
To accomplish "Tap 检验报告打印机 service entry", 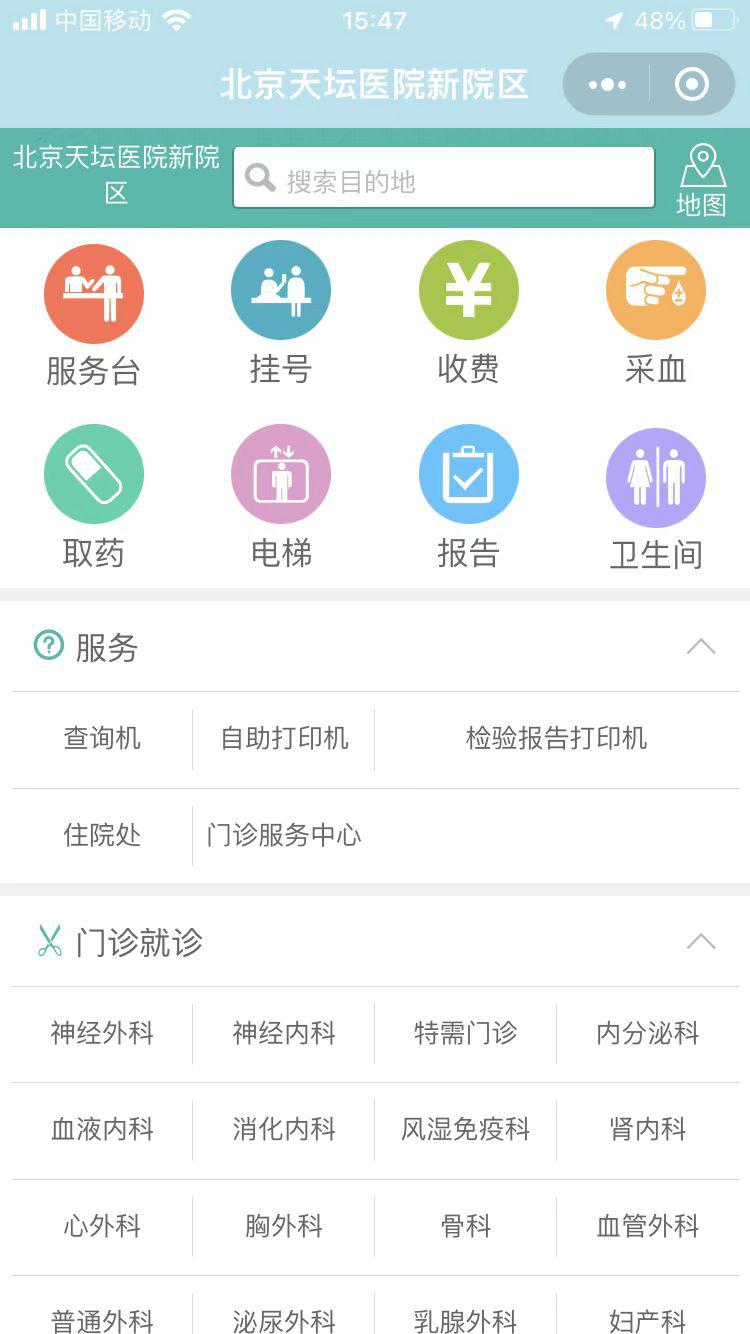I will pyautogui.click(x=557, y=739).
